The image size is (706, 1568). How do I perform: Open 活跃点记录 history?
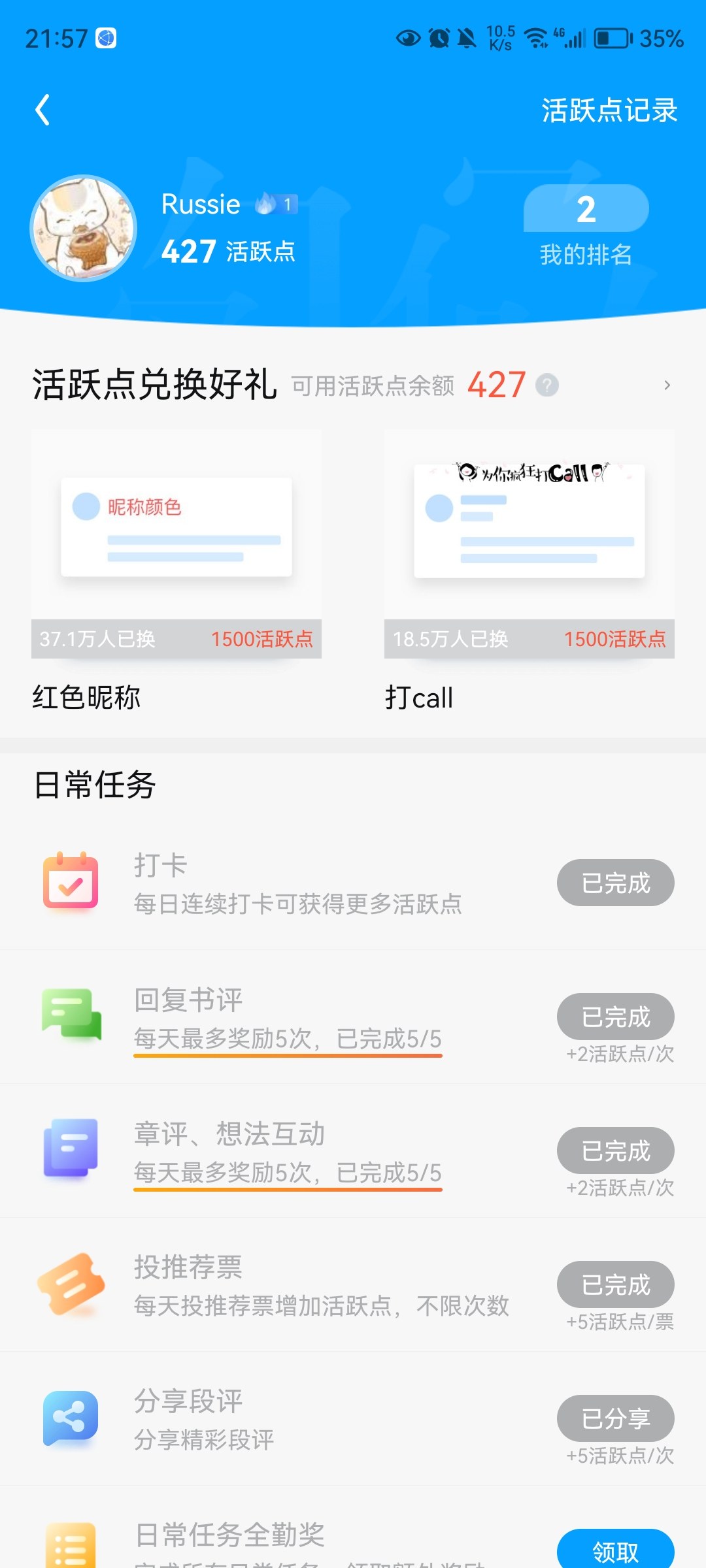click(609, 110)
